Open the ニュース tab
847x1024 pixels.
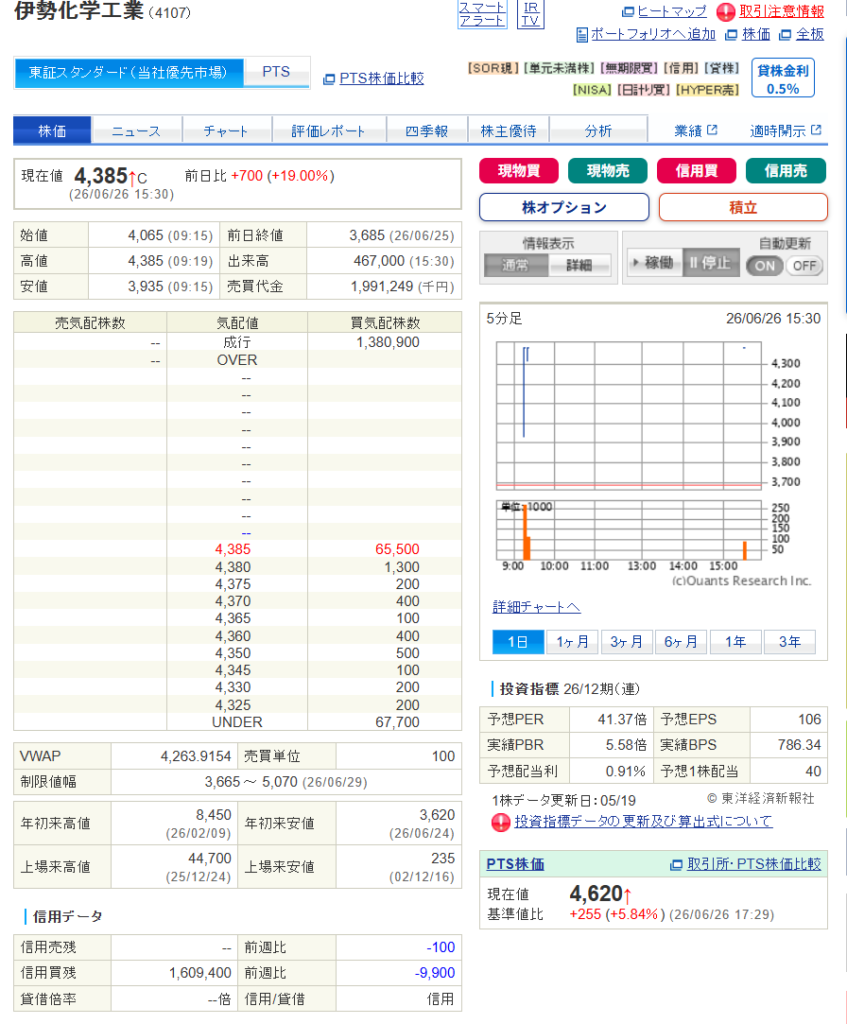point(136,131)
